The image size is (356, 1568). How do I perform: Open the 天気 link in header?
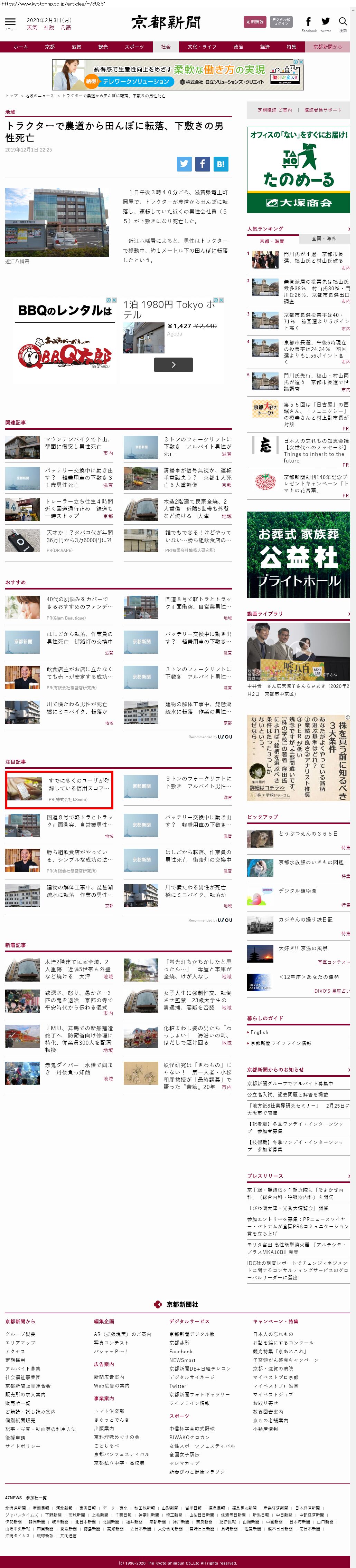click(32, 27)
